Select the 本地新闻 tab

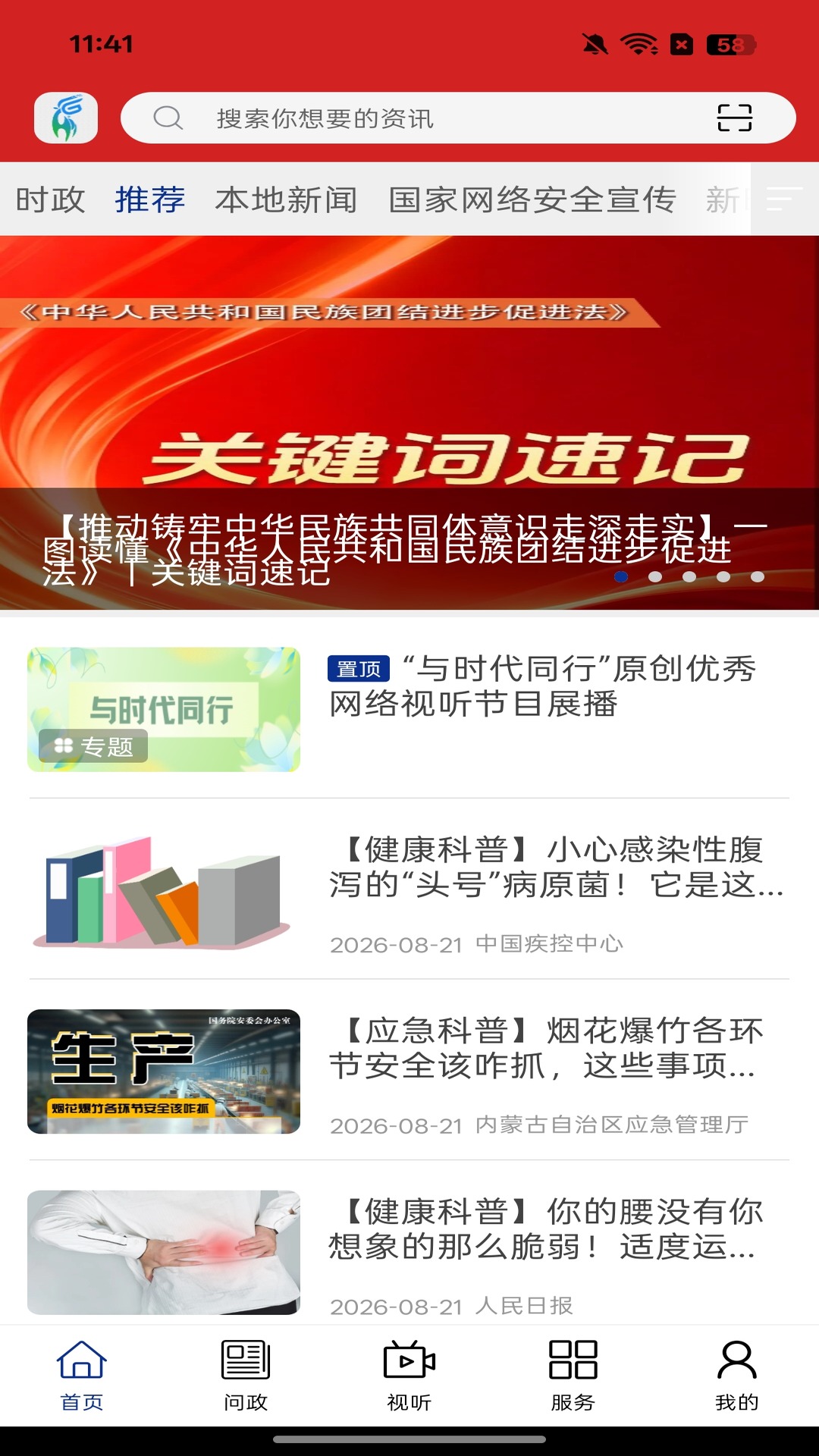(x=286, y=199)
